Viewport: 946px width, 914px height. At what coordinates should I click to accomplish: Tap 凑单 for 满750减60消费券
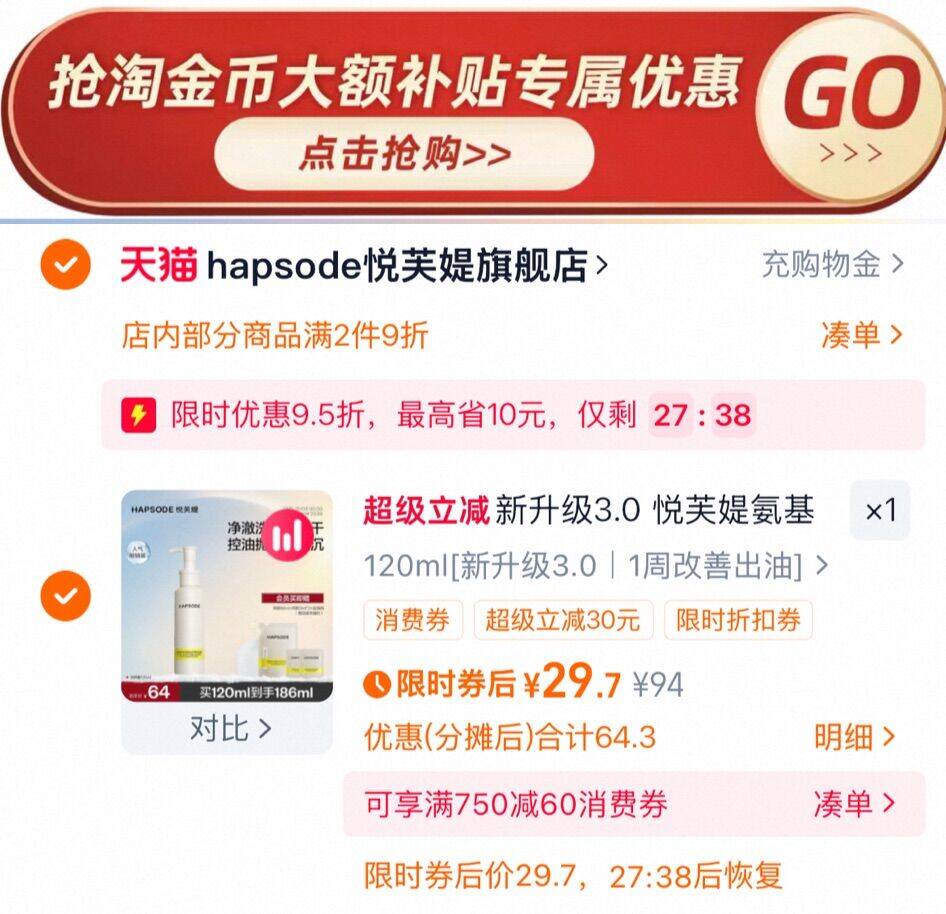click(853, 804)
